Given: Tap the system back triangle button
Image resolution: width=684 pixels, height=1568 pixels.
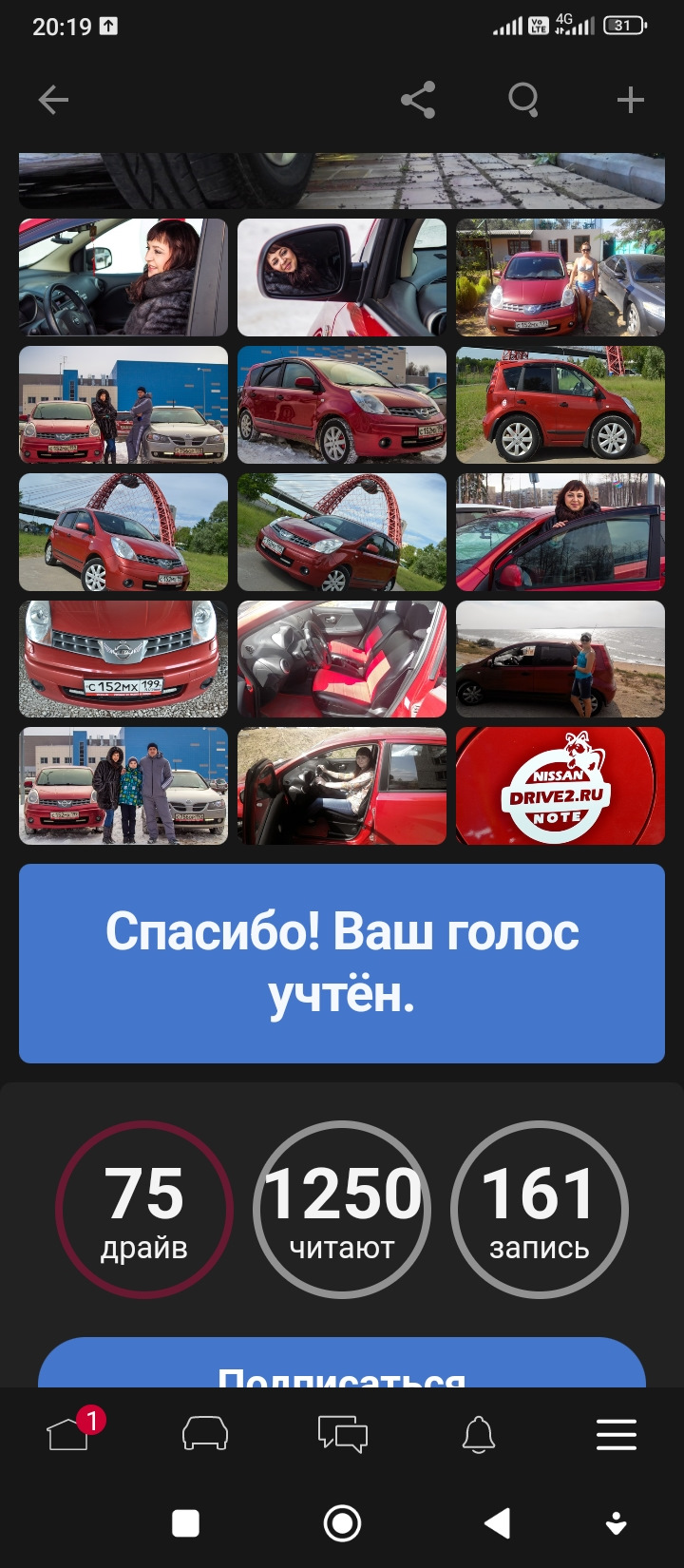Looking at the screenshot, I should click(x=497, y=1523).
